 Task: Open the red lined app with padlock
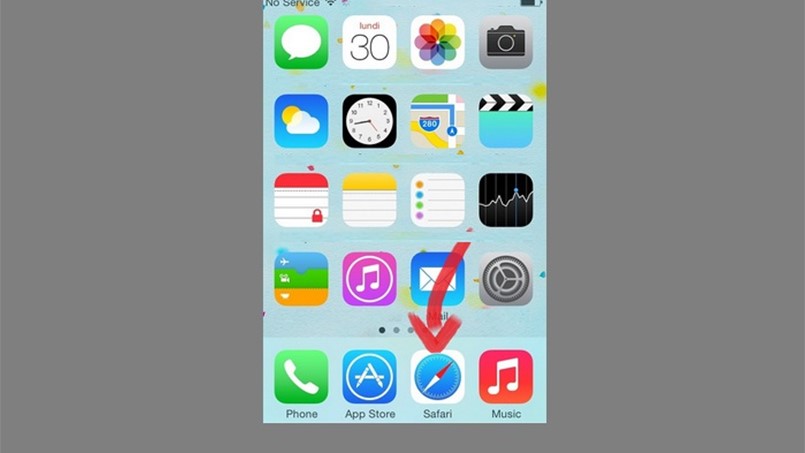pos(301,200)
